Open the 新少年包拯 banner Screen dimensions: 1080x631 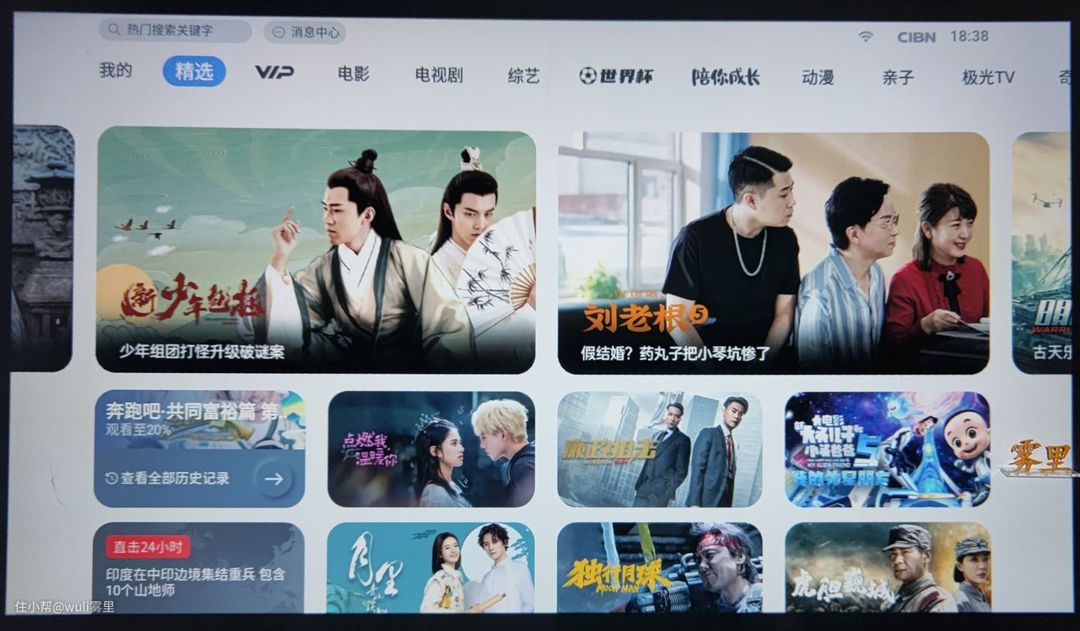(x=316, y=250)
